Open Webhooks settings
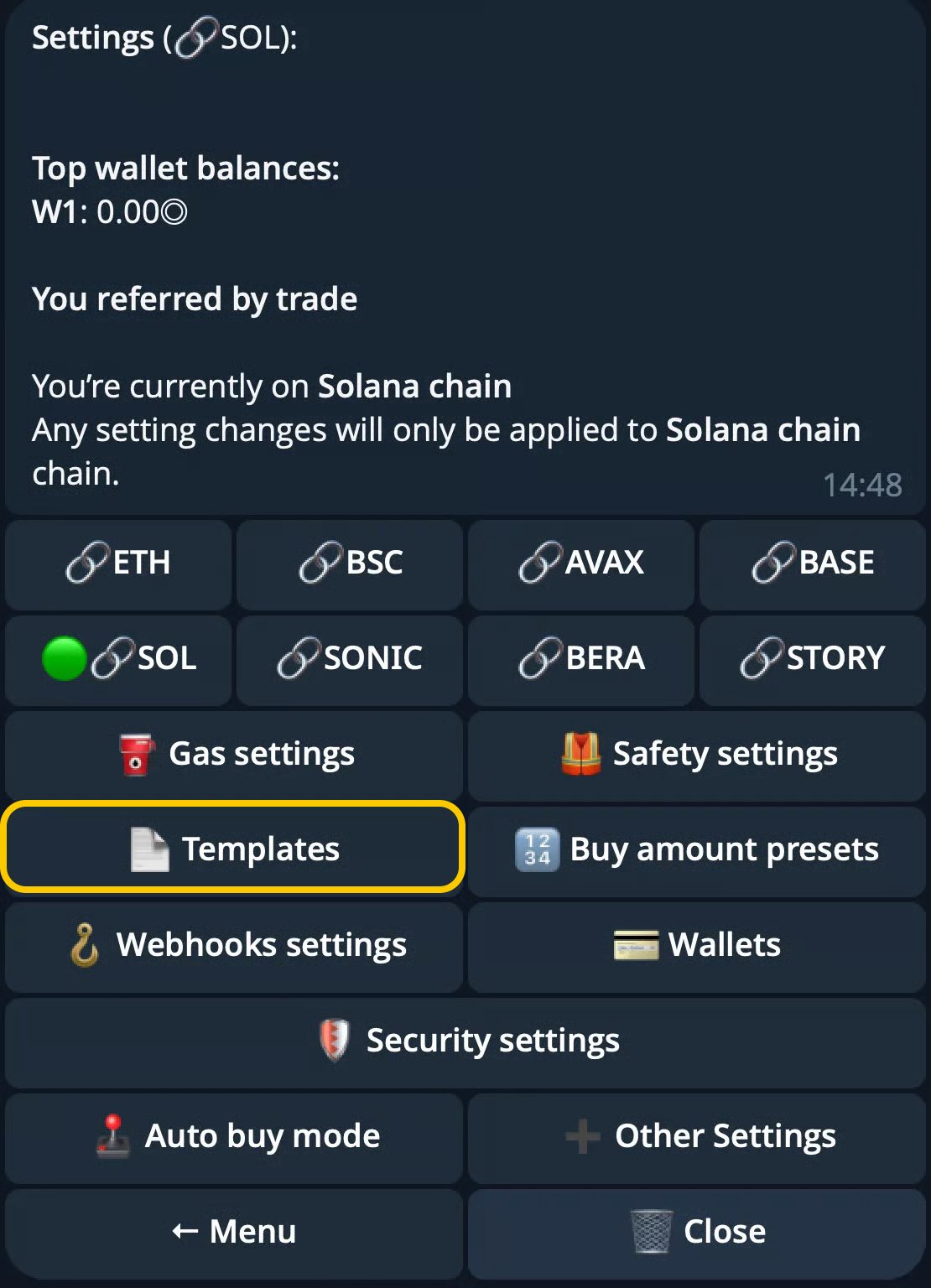Screen dimensions: 931x1288 pyautogui.click(x=234, y=946)
